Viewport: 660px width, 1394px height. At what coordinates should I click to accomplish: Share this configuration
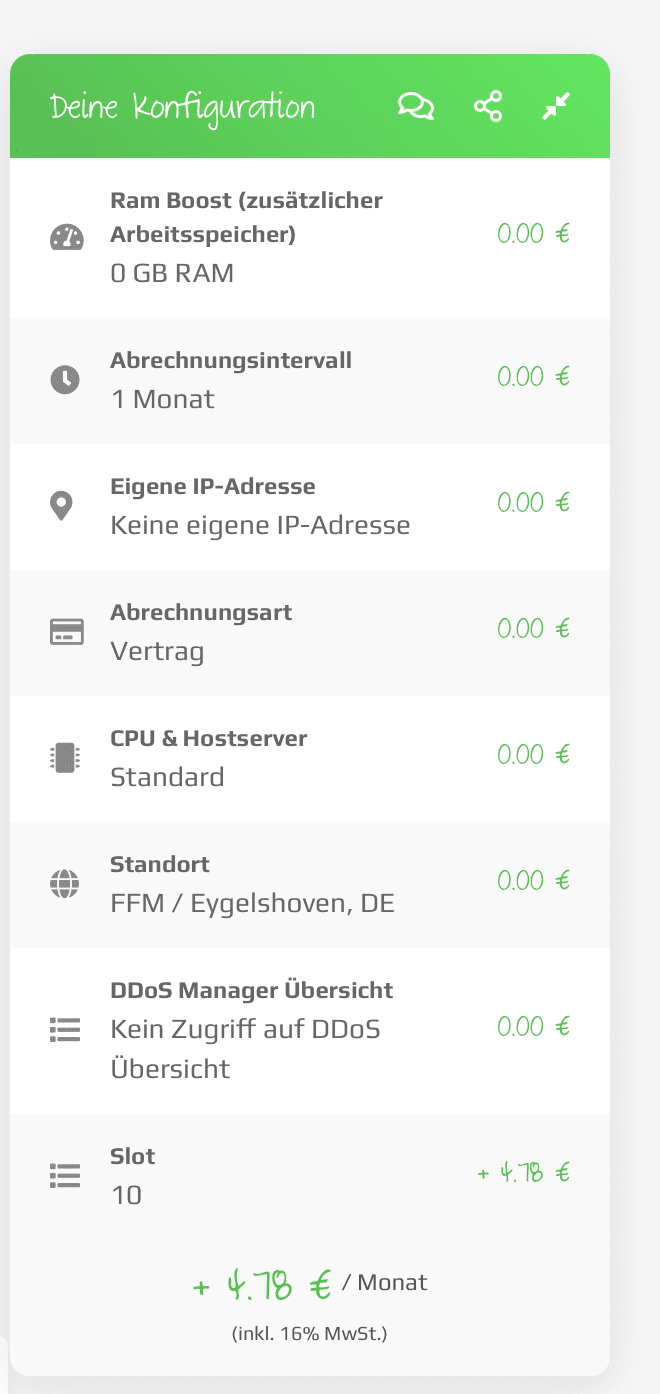(x=488, y=106)
